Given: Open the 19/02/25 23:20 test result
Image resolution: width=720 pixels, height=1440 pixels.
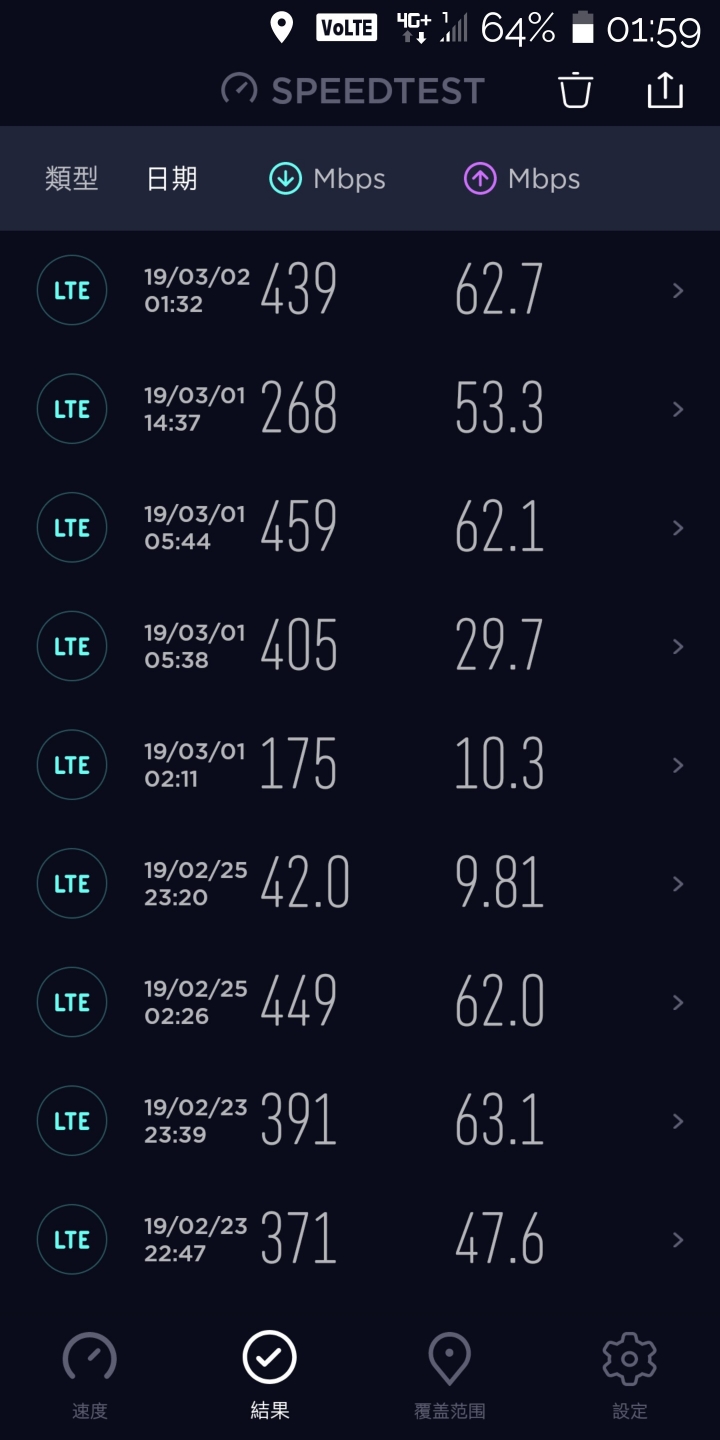Looking at the screenshot, I should (360, 884).
